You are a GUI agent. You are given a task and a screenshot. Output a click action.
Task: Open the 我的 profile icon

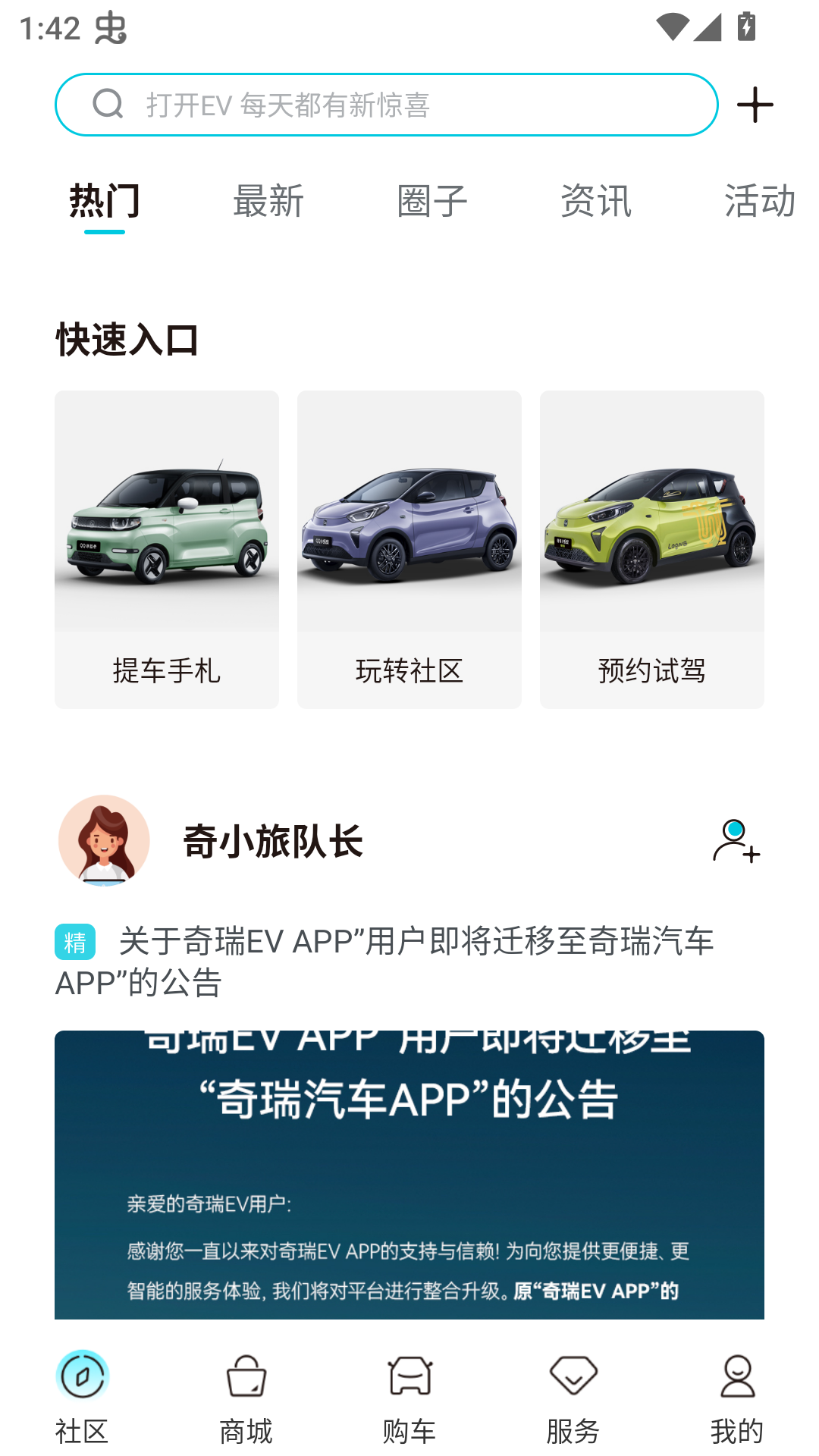[735, 1382]
